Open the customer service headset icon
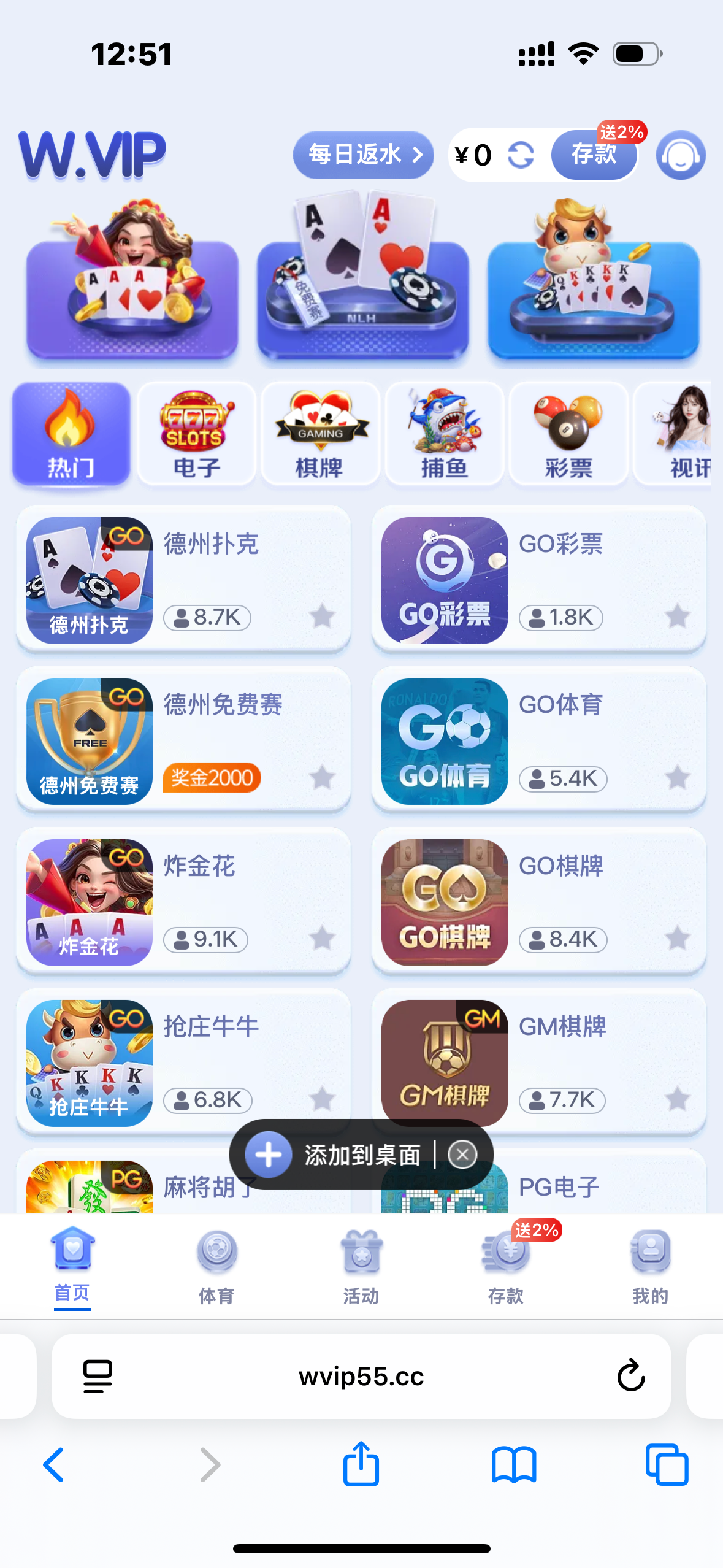Screen dimensions: 723x1568 [680, 155]
